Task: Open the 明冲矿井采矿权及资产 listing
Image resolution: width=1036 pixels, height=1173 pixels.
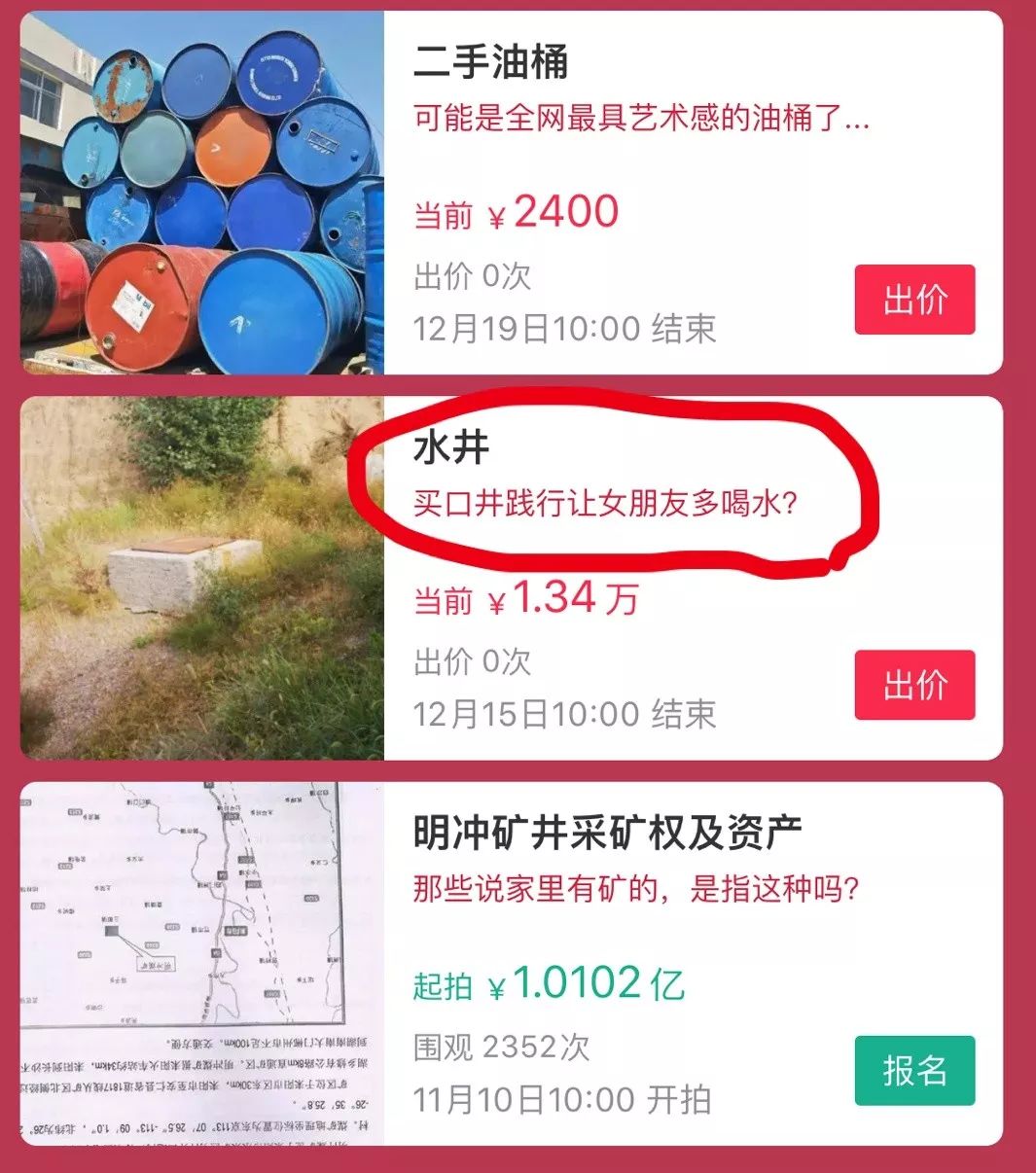Action: pyautogui.click(x=607, y=834)
